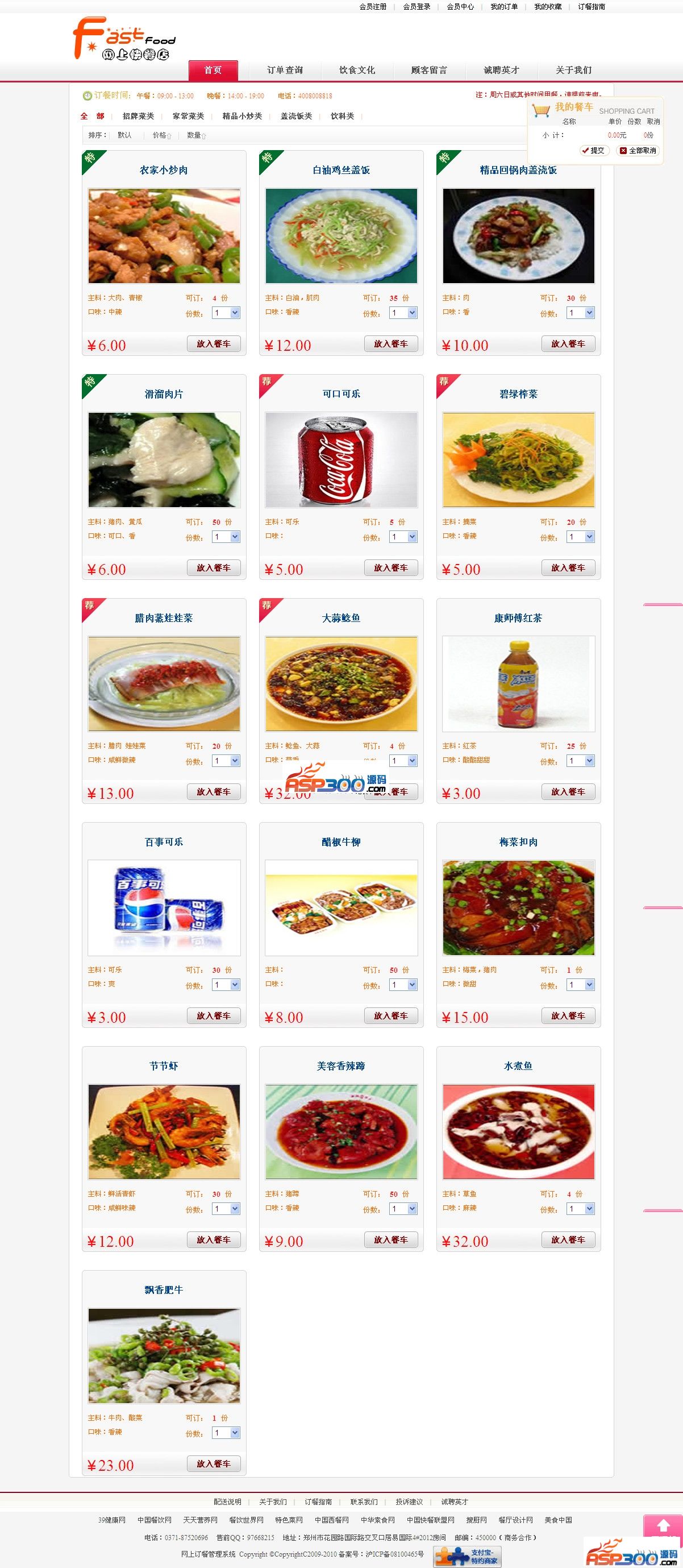Add 可口可乐 to the cart
Image resolution: width=683 pixels, height=1568 pixels.
click(390, 568)
